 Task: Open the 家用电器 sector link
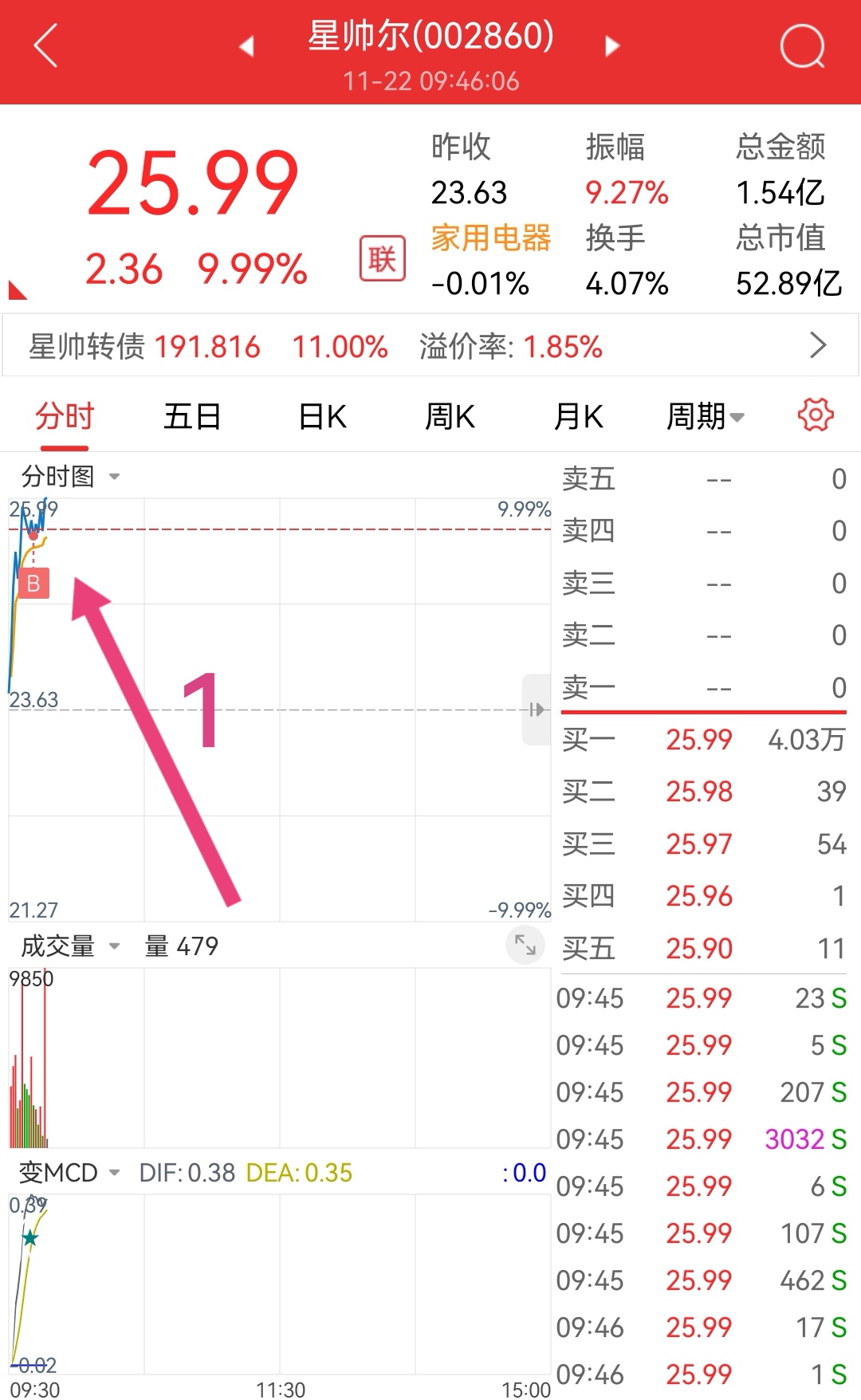coord(491,238)
